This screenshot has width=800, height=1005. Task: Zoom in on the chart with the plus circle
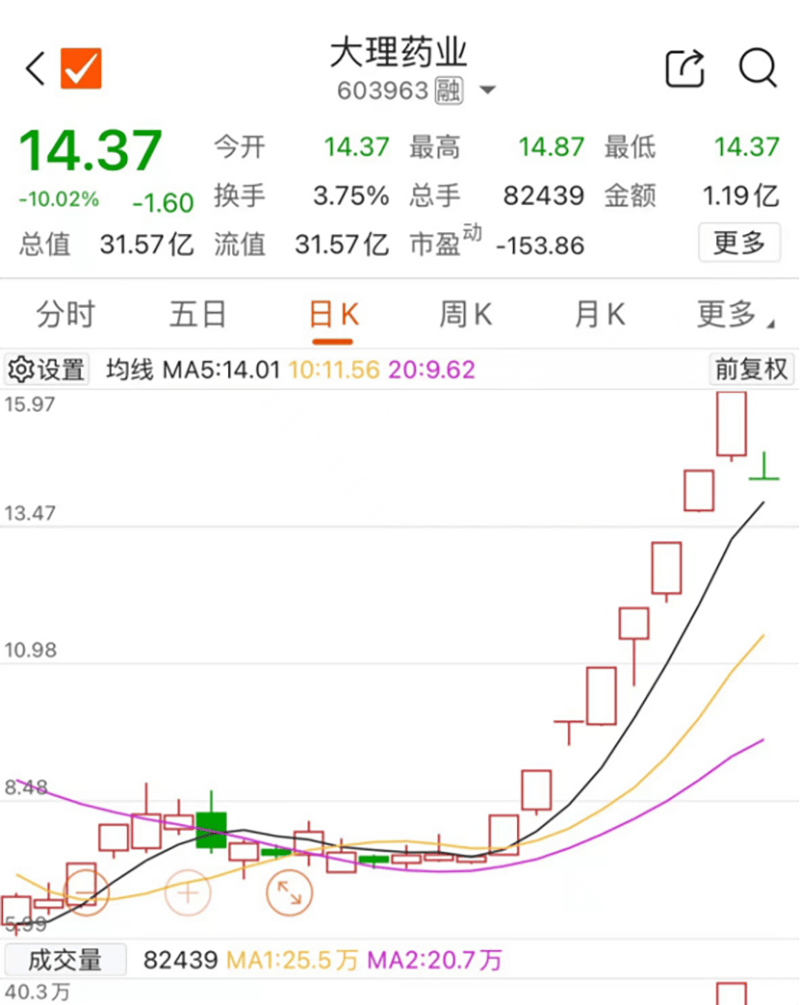click(186, 890)
